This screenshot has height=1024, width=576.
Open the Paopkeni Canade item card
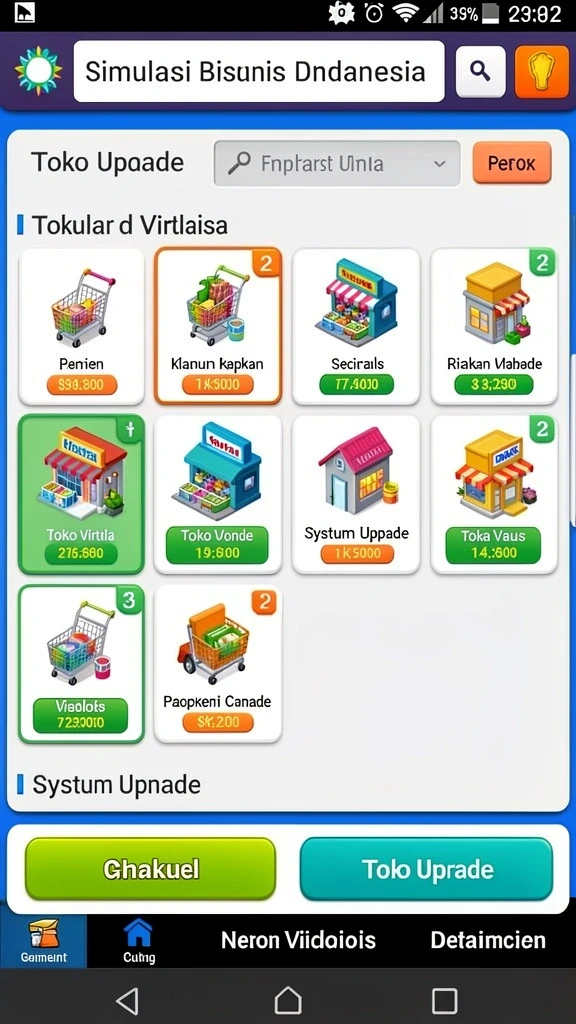coord(217,664)
